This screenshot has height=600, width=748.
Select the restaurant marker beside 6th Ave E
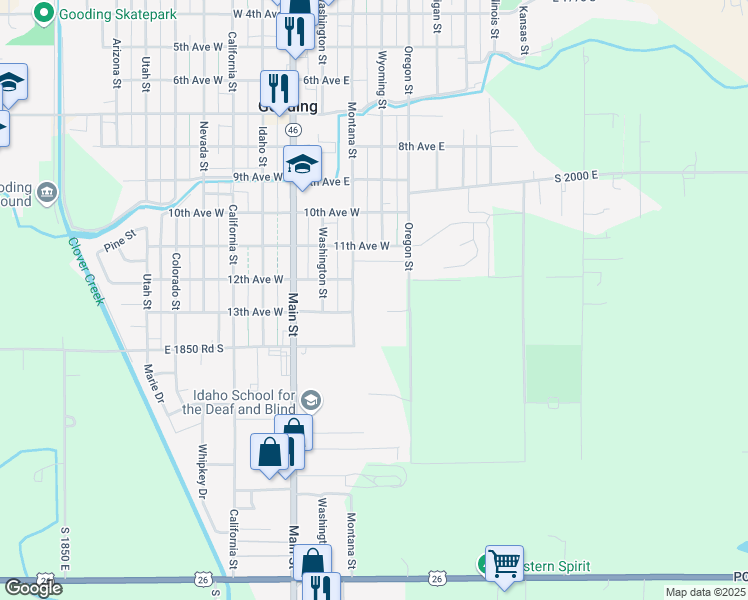(x=279, y=91)
